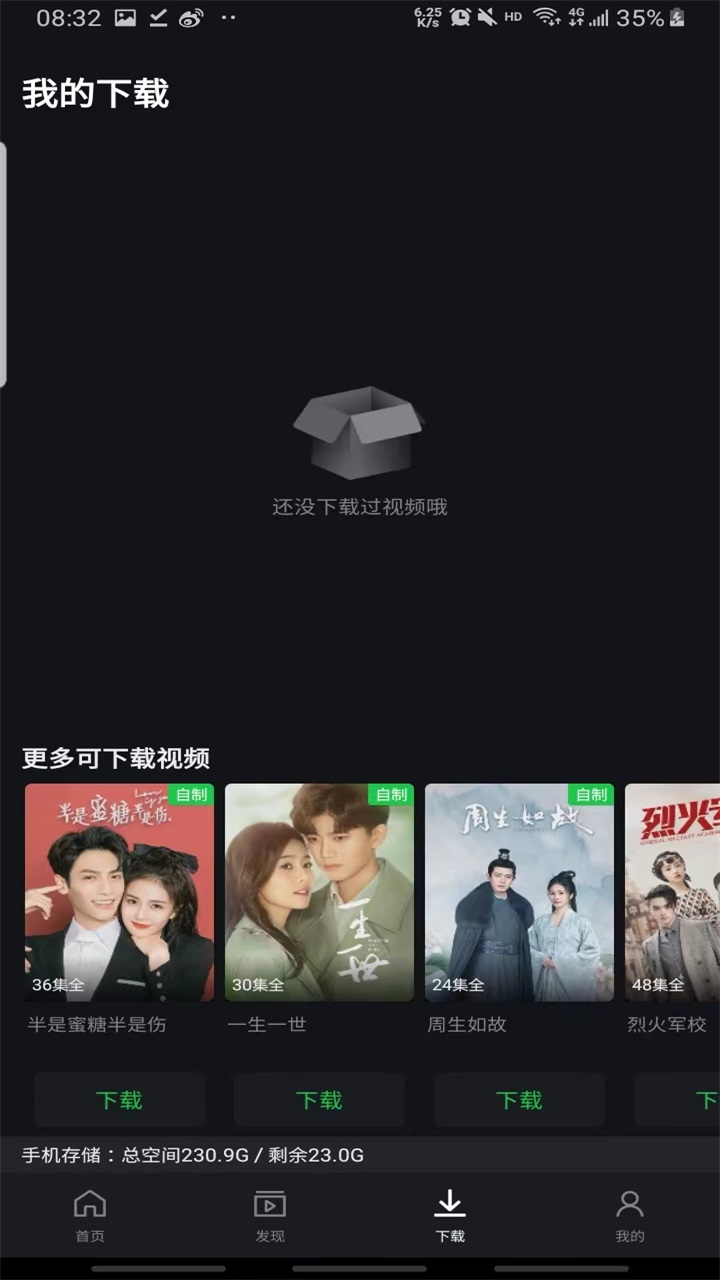Select the 下载 tab in bottom navigation

pos(450,1215)
